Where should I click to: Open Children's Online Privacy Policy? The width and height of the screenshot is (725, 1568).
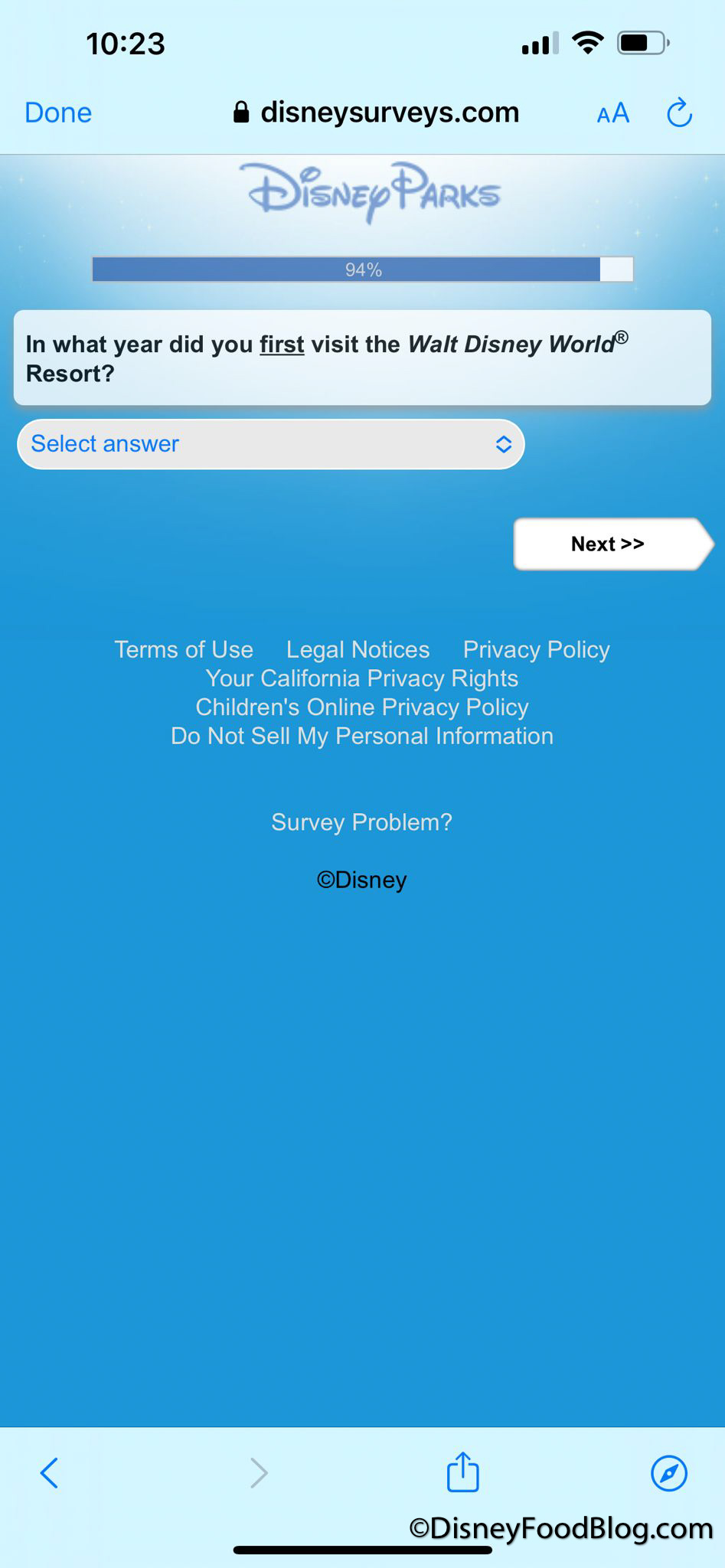(x=361, y=707)
